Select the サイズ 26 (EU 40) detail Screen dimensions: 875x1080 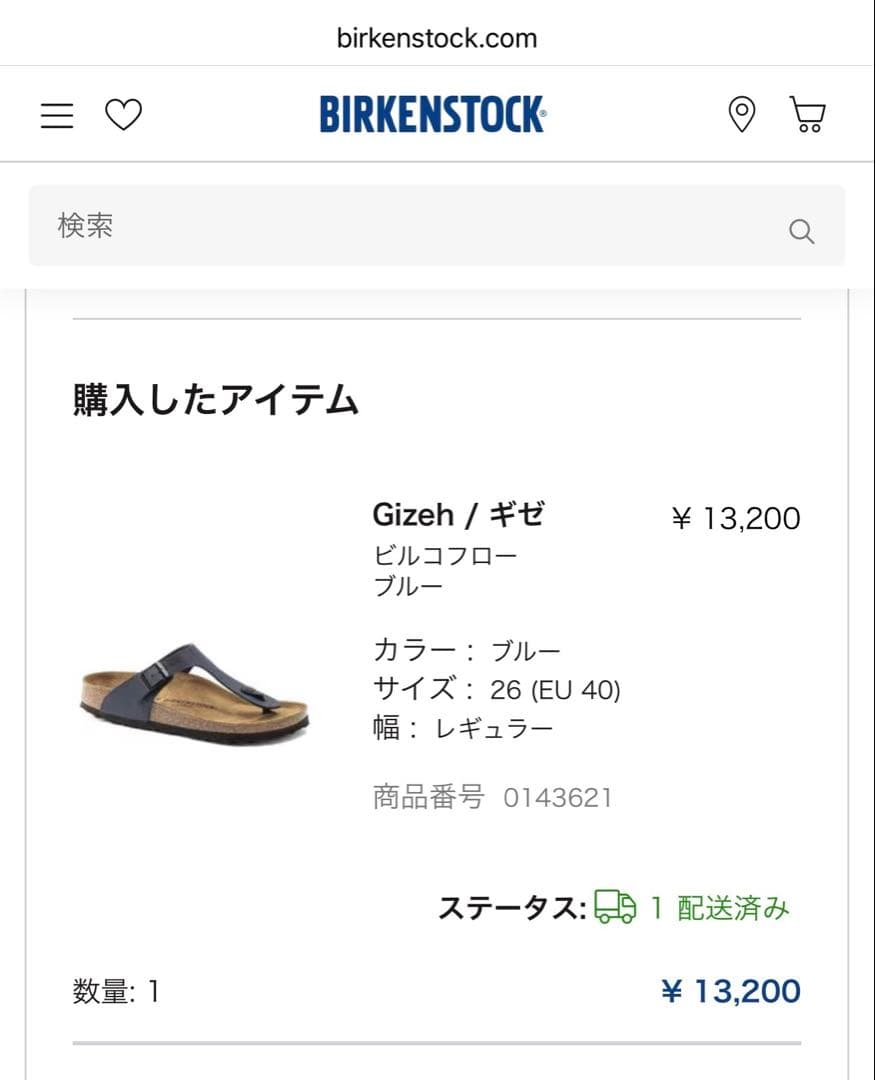pos(498,688)
